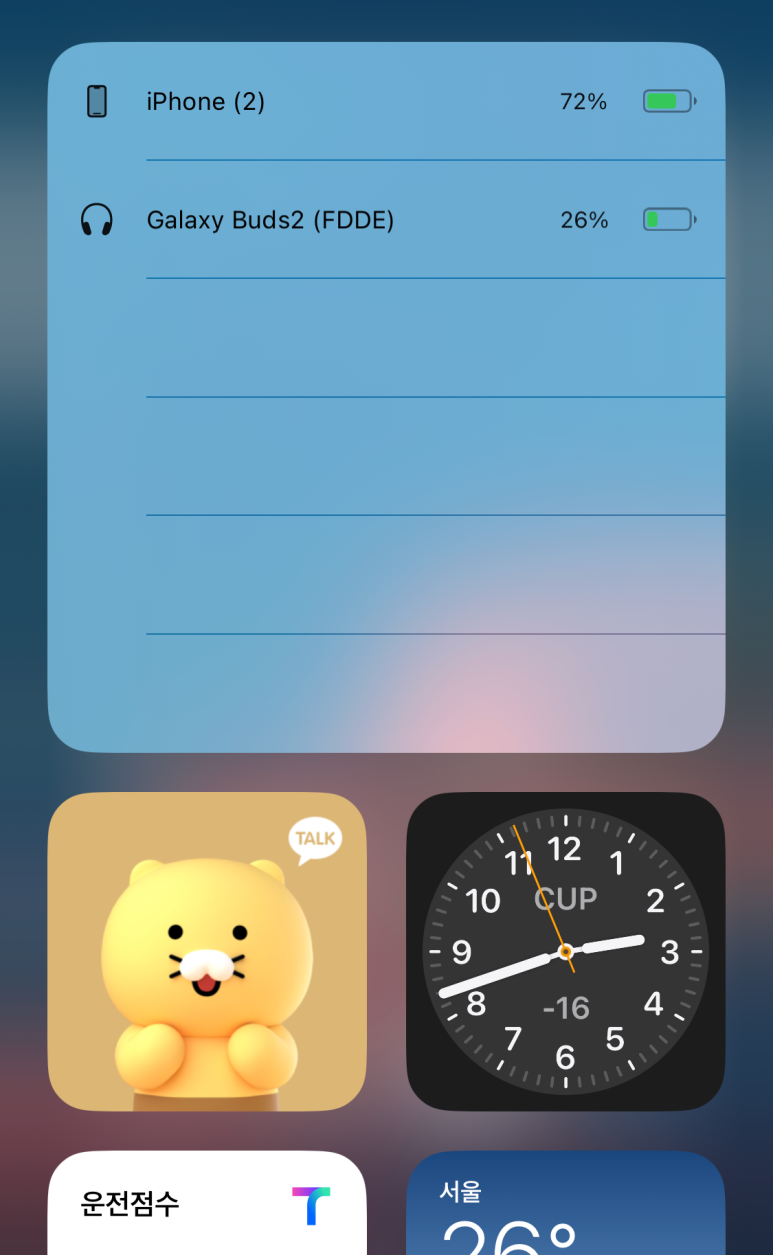Open the KakaoTalk widget
Viewport: 773px width, 1255px height.
point(207,951)
